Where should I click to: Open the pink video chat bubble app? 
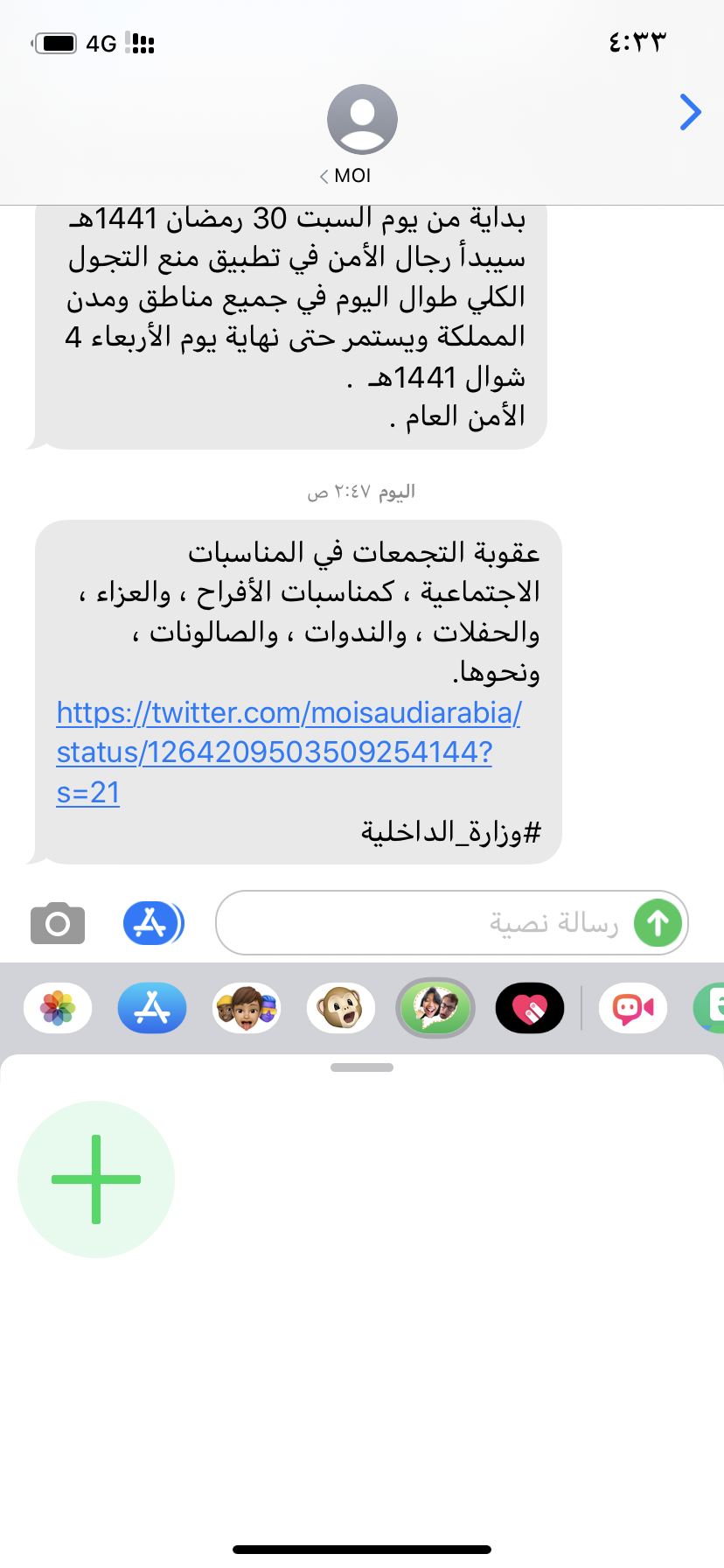[x=633, y=1009]
